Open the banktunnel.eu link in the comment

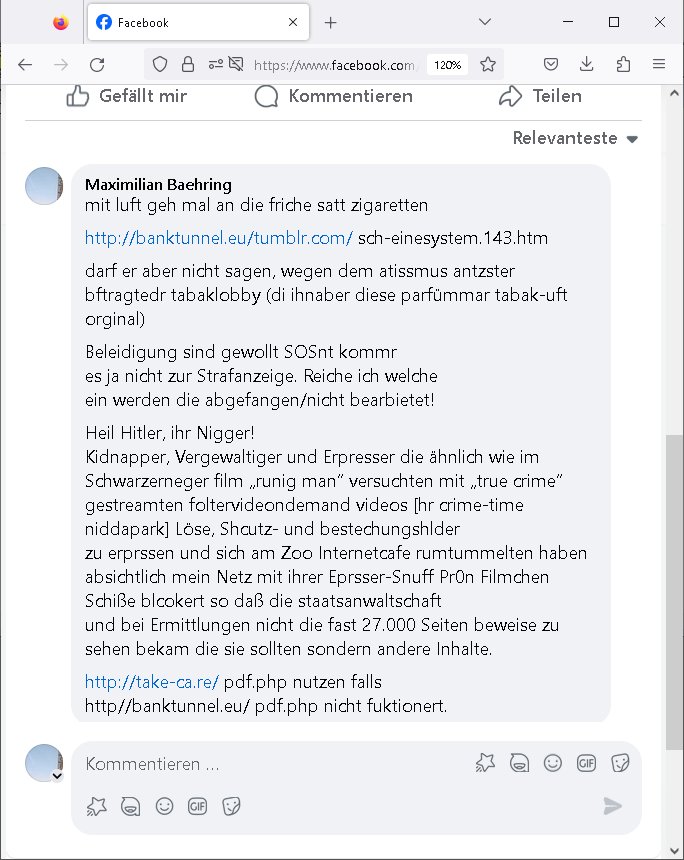[x=218, y=238]
